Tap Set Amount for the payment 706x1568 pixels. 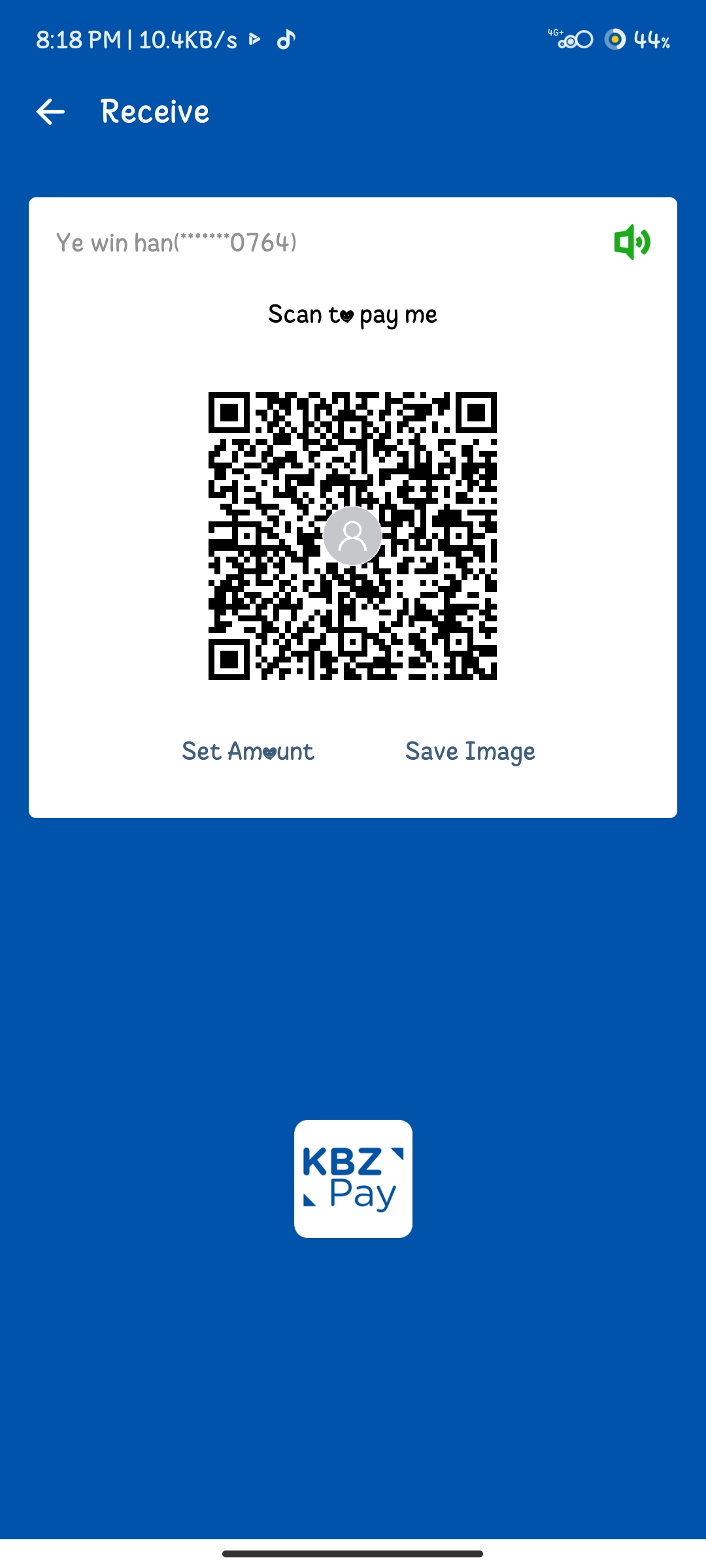tap(248, 751)
